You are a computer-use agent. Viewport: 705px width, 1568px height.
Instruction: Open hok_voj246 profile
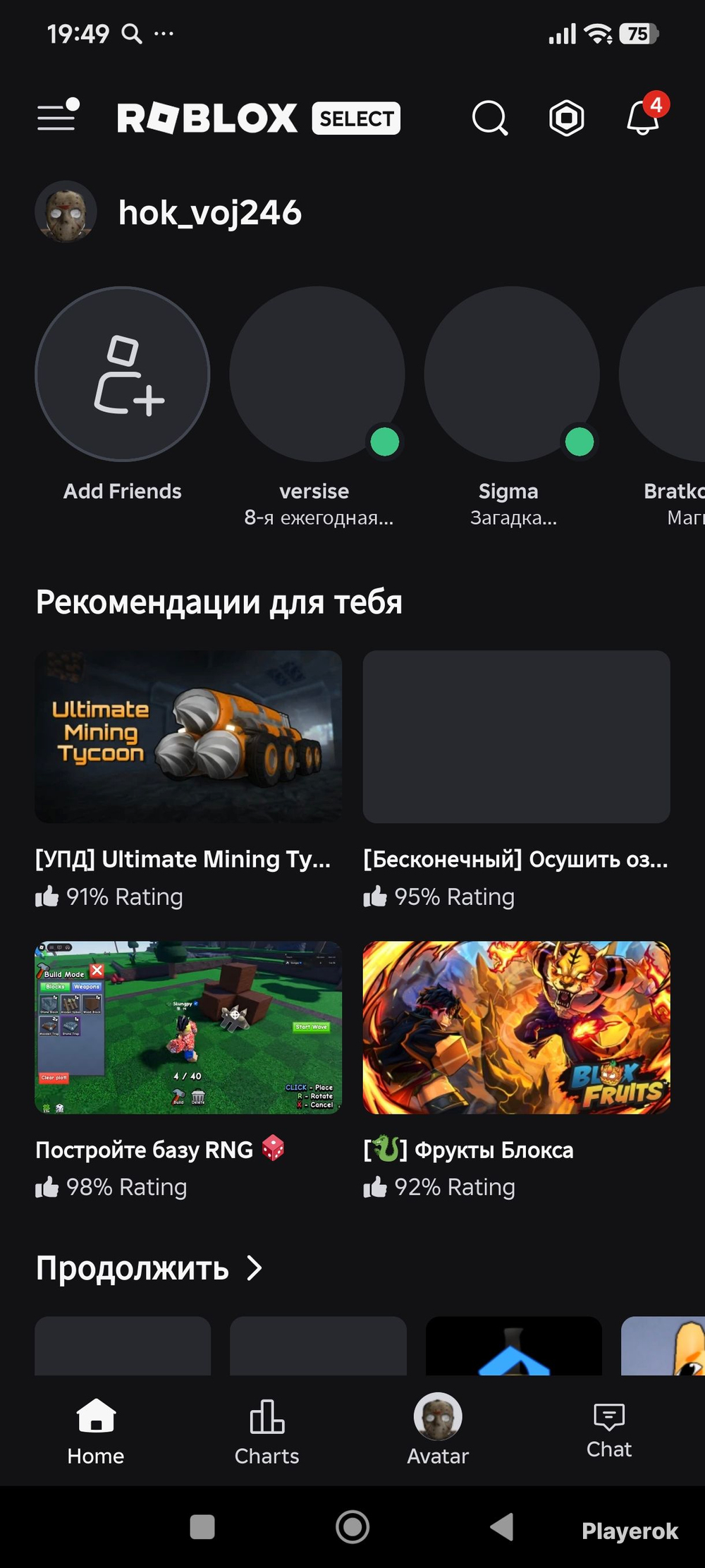click(169, 212)
